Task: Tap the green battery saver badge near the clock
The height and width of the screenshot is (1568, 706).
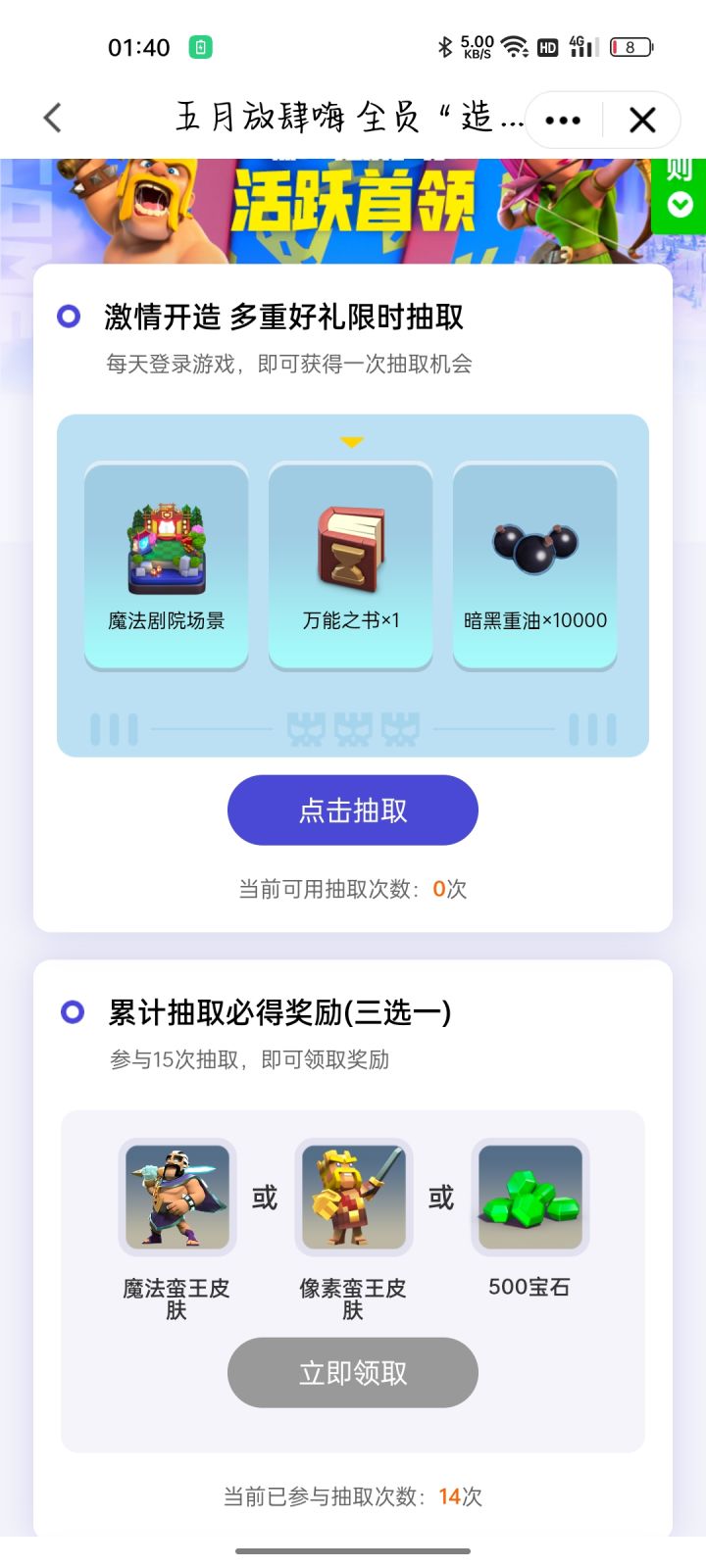Action: [200, 45]
